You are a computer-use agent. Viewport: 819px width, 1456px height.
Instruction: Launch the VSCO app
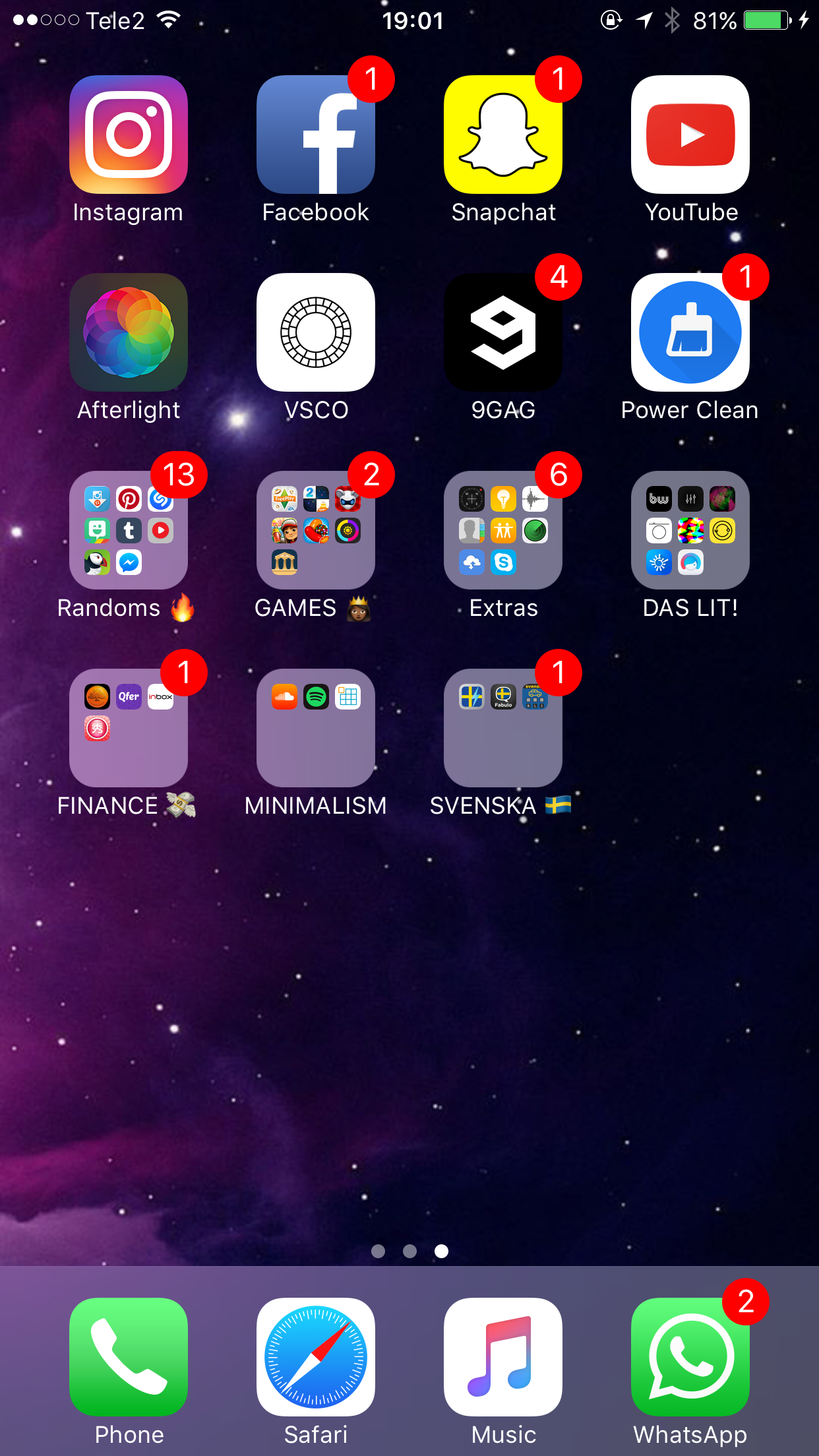[x=316, y=332]
